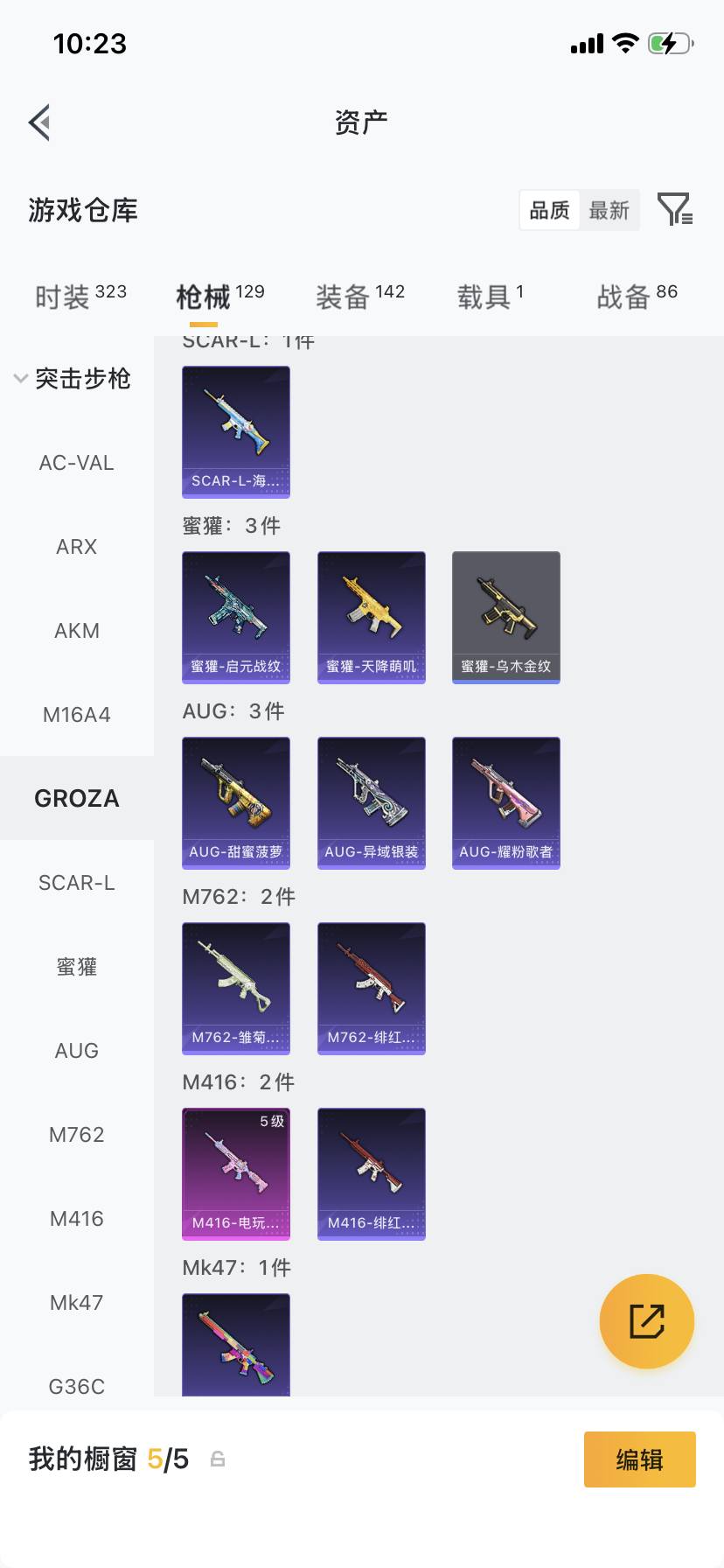
Task: Select AKM in the side list
Action: (x=77, y=631)
